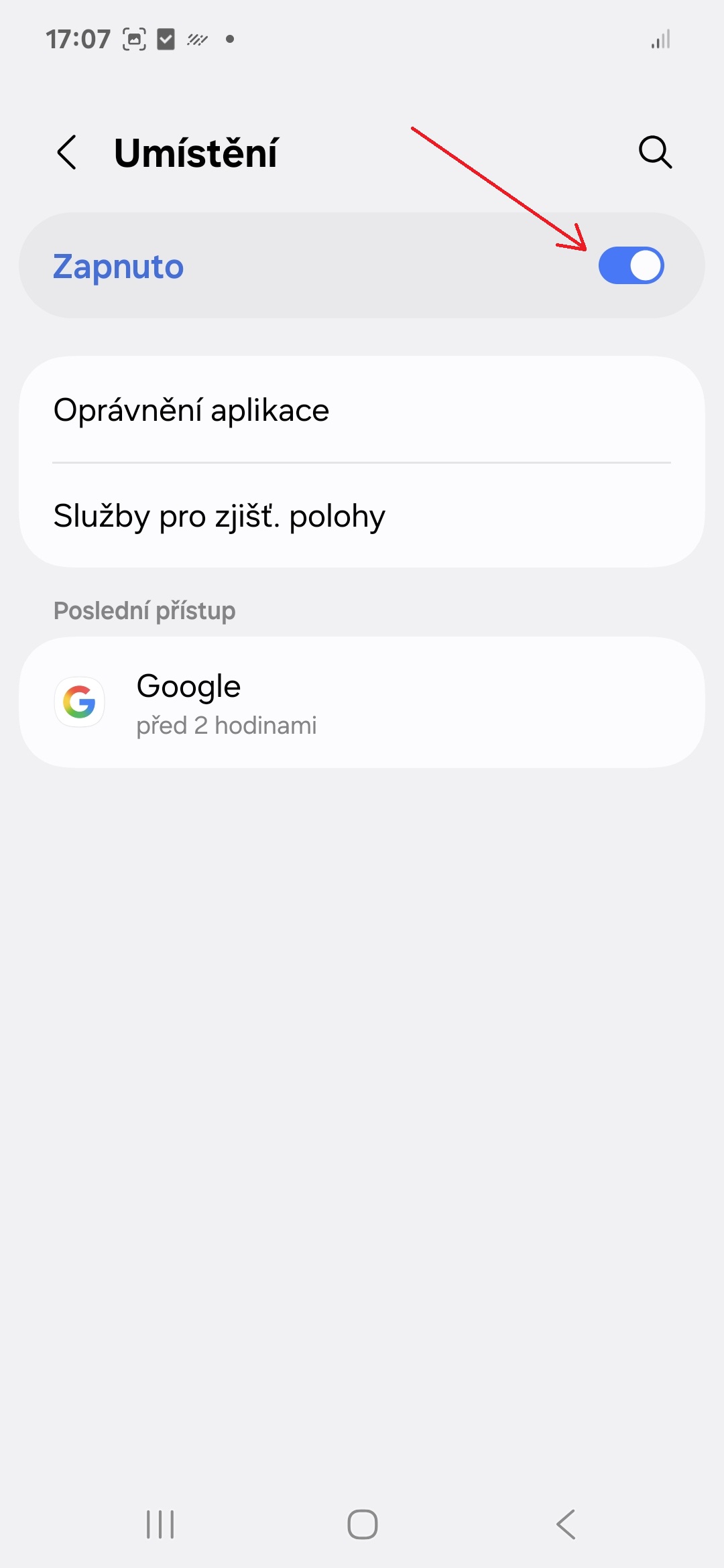This screenshot has width=724, height=1568.
Task: Go back from the Umístění screen
Action: (66, 153)
